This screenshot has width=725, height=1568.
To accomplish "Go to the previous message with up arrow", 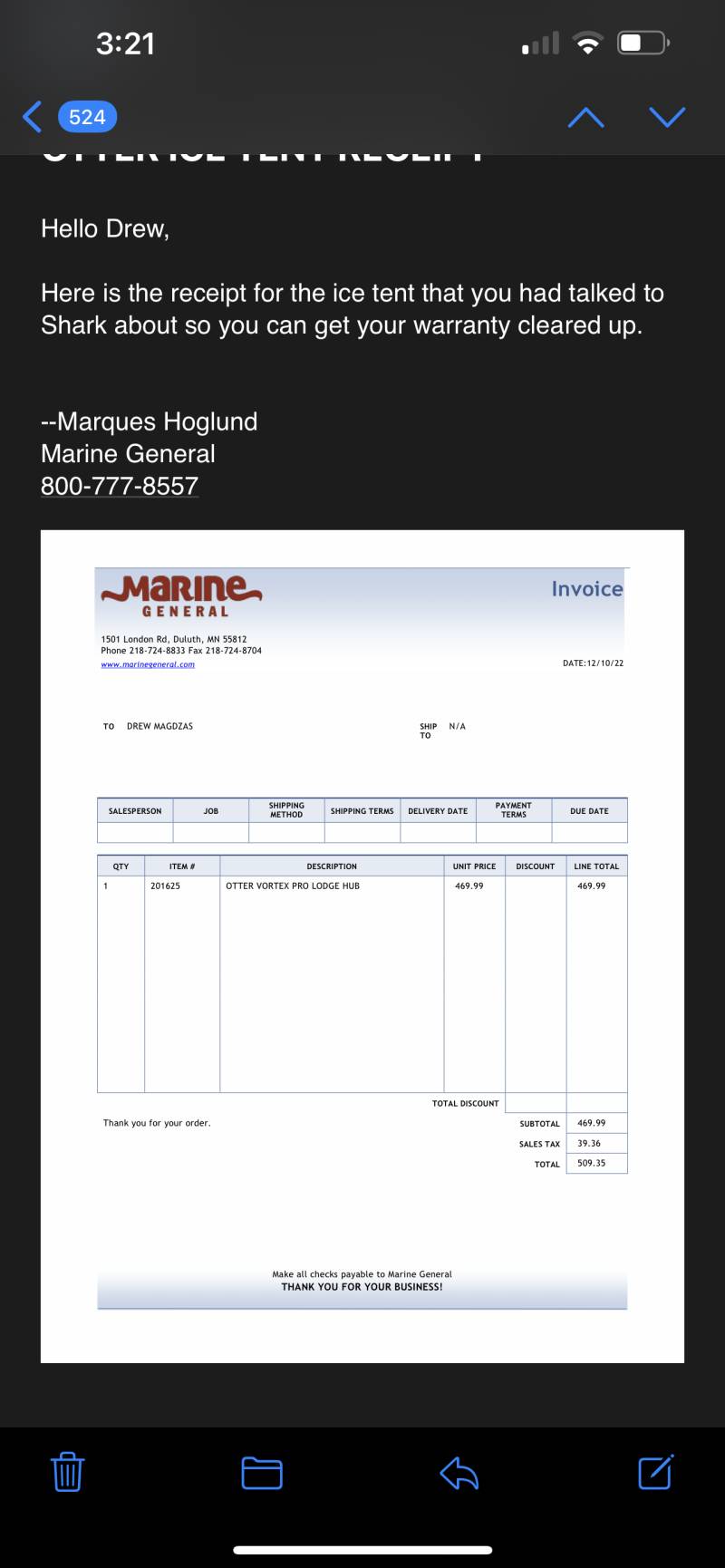I will 585,117.
